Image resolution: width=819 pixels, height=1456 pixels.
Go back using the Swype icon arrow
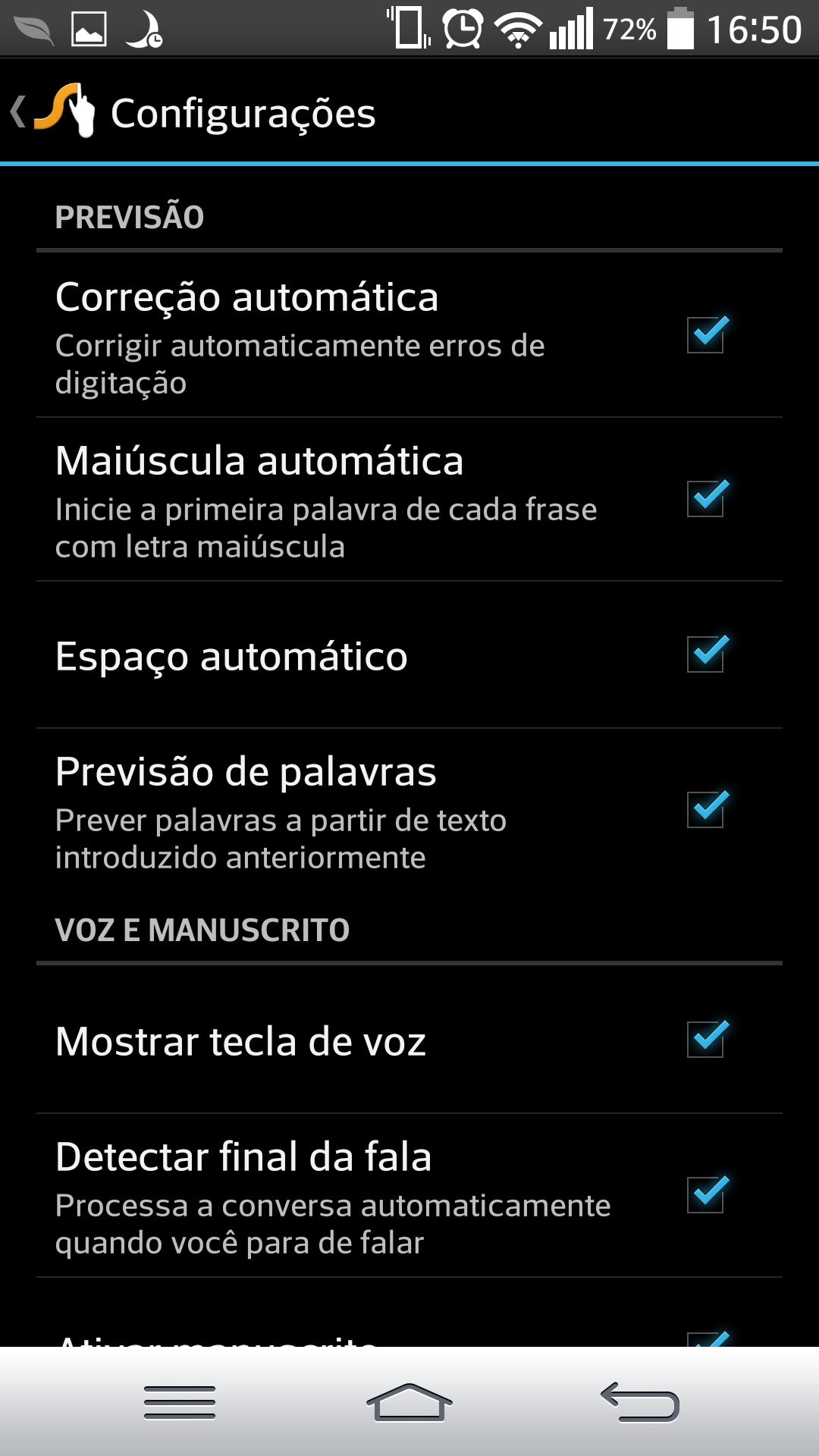pyautogui.click(x=52, y=111)
